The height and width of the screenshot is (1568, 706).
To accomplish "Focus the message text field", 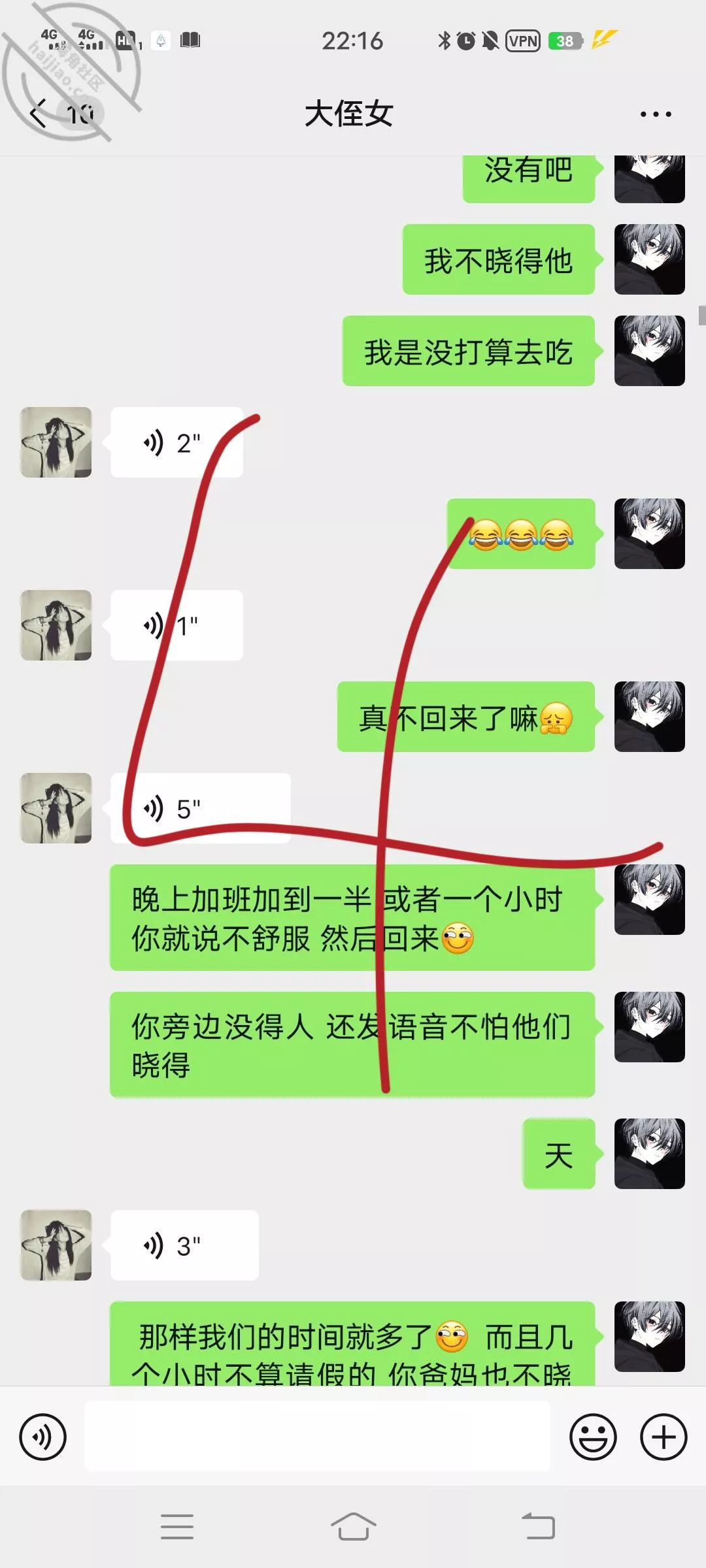I will (x=318, y=1437).
